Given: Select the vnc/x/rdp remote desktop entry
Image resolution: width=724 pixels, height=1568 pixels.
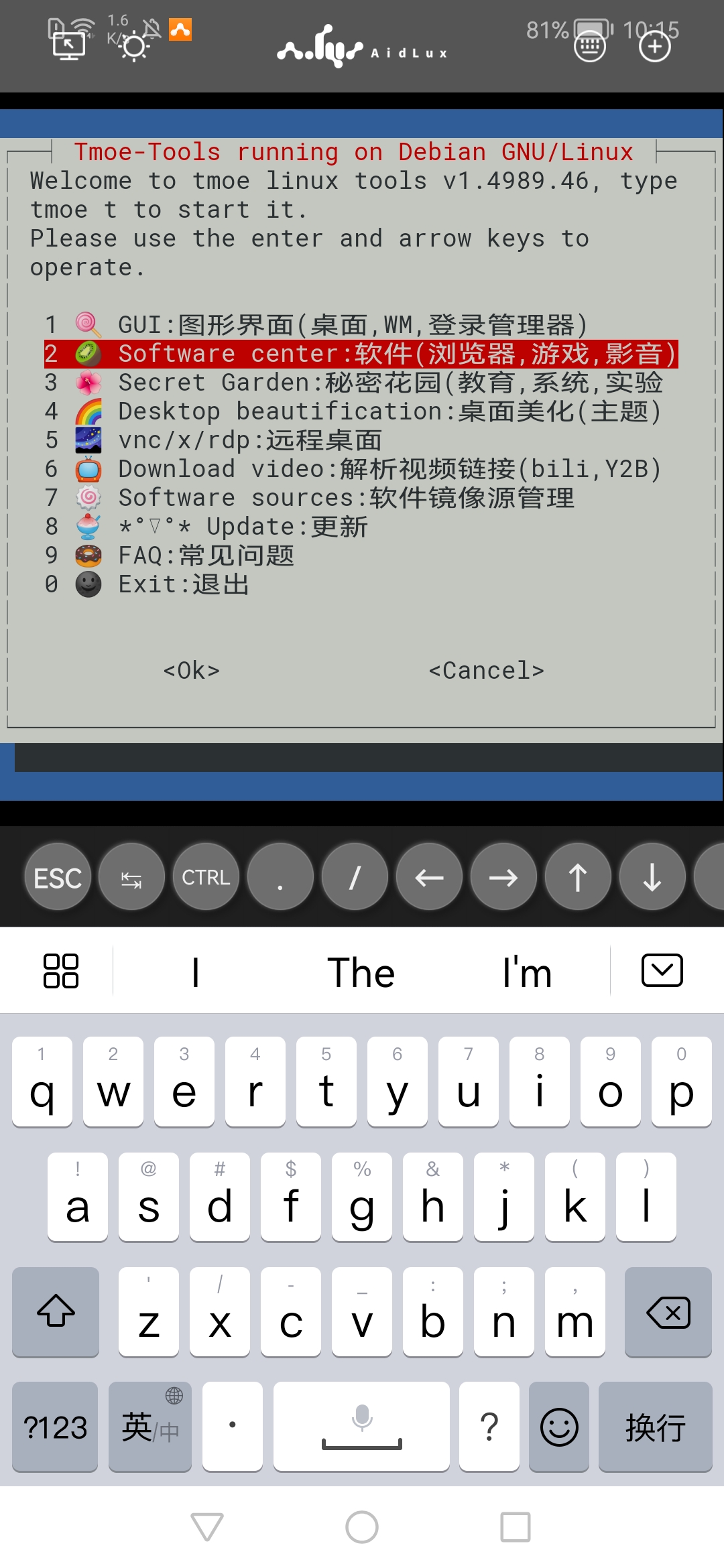Looking at the screenshot, I should click(x=249, y=440).
